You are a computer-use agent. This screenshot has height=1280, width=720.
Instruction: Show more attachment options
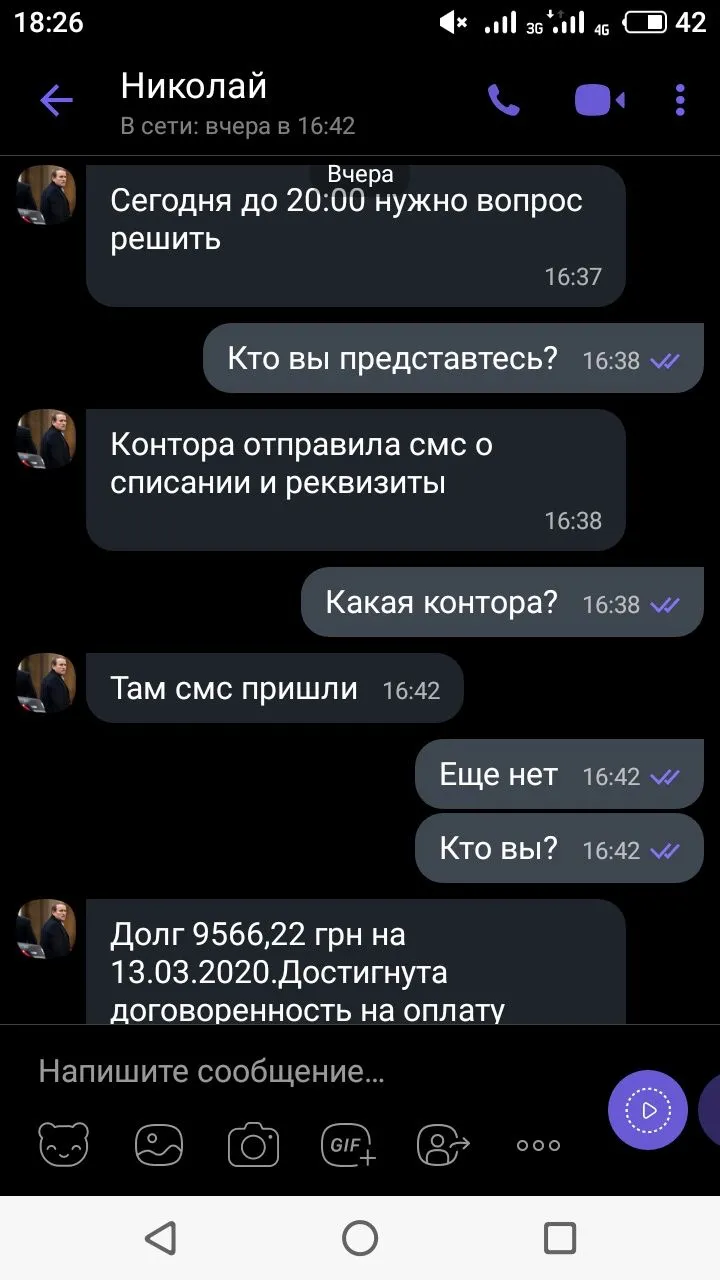[x=538, y=1145]
